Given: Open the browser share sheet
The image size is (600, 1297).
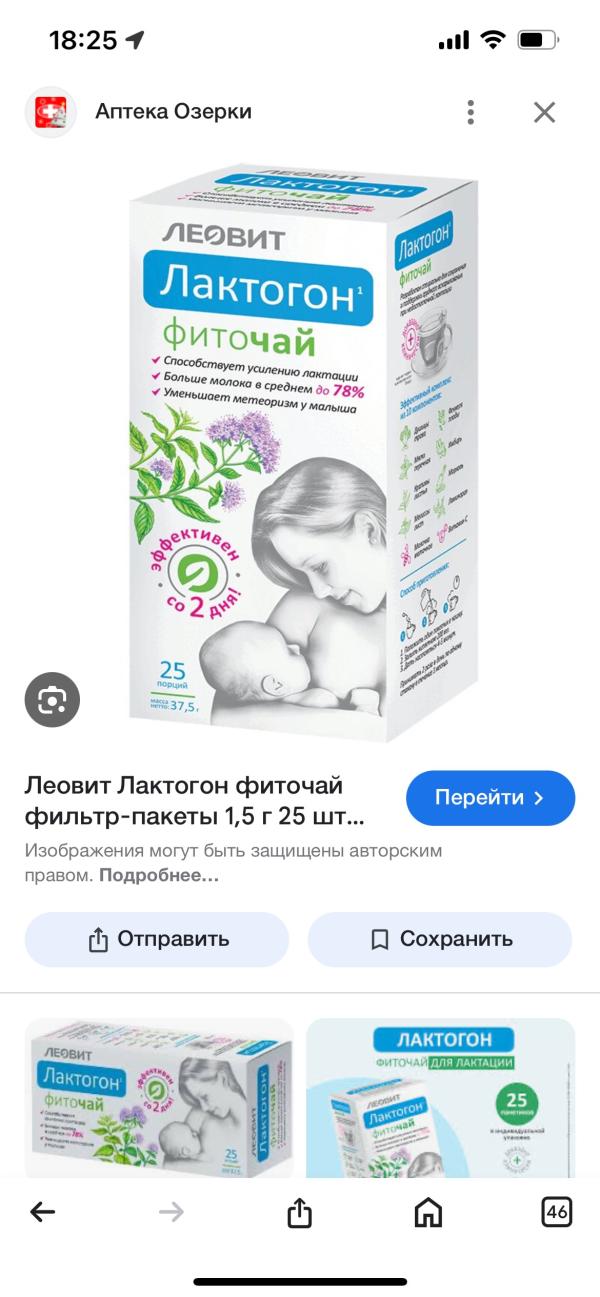Looking at the screenshot, I should (x=300, y=1212).
